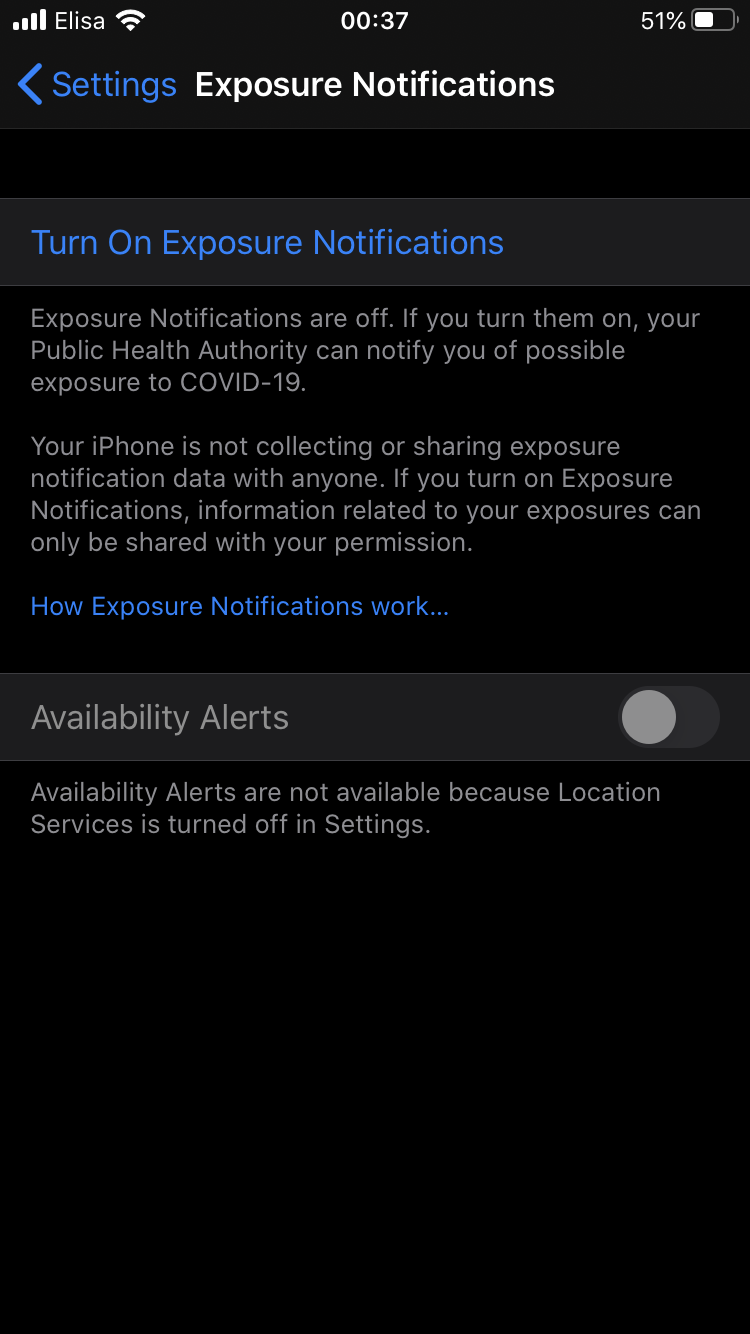Go back to Settings
Screen dimensions: 750x1334
tap(97, 85)
